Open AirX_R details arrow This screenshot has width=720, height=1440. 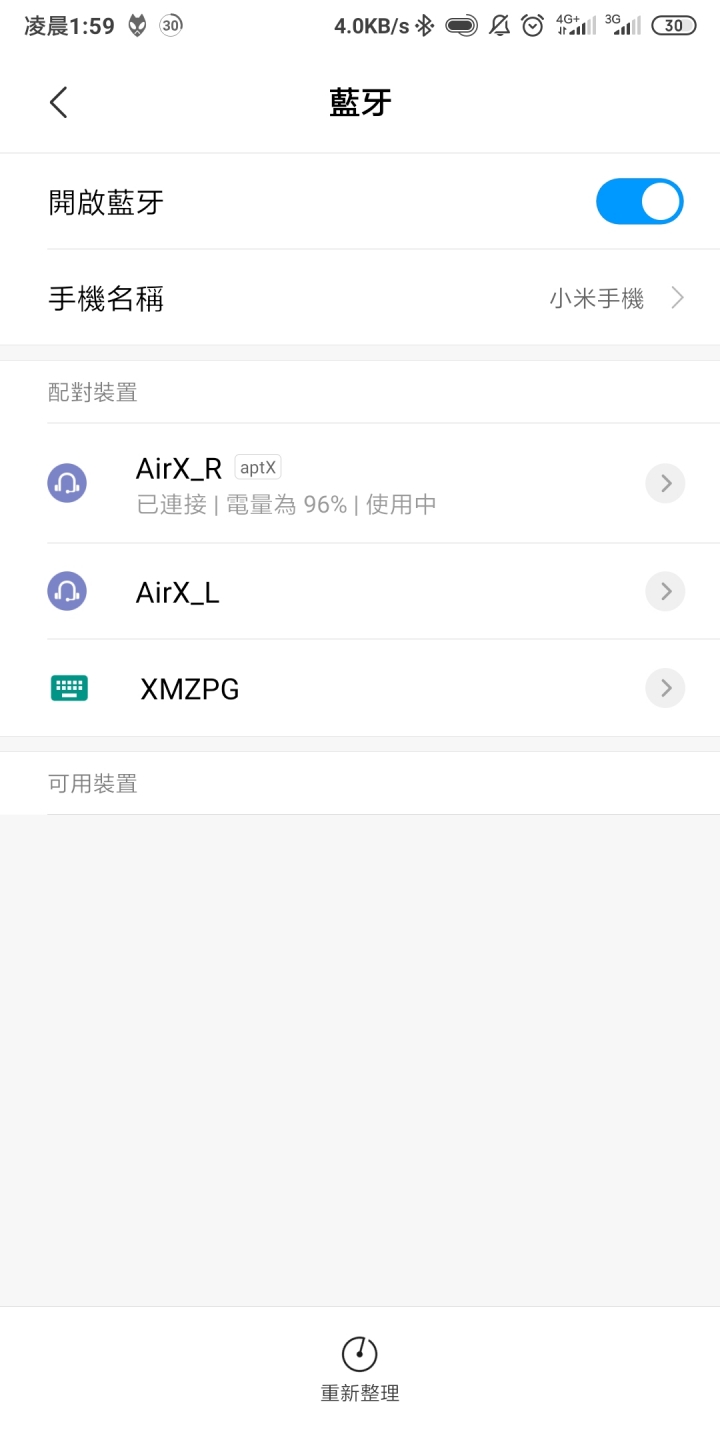click(x=665, y=484)
